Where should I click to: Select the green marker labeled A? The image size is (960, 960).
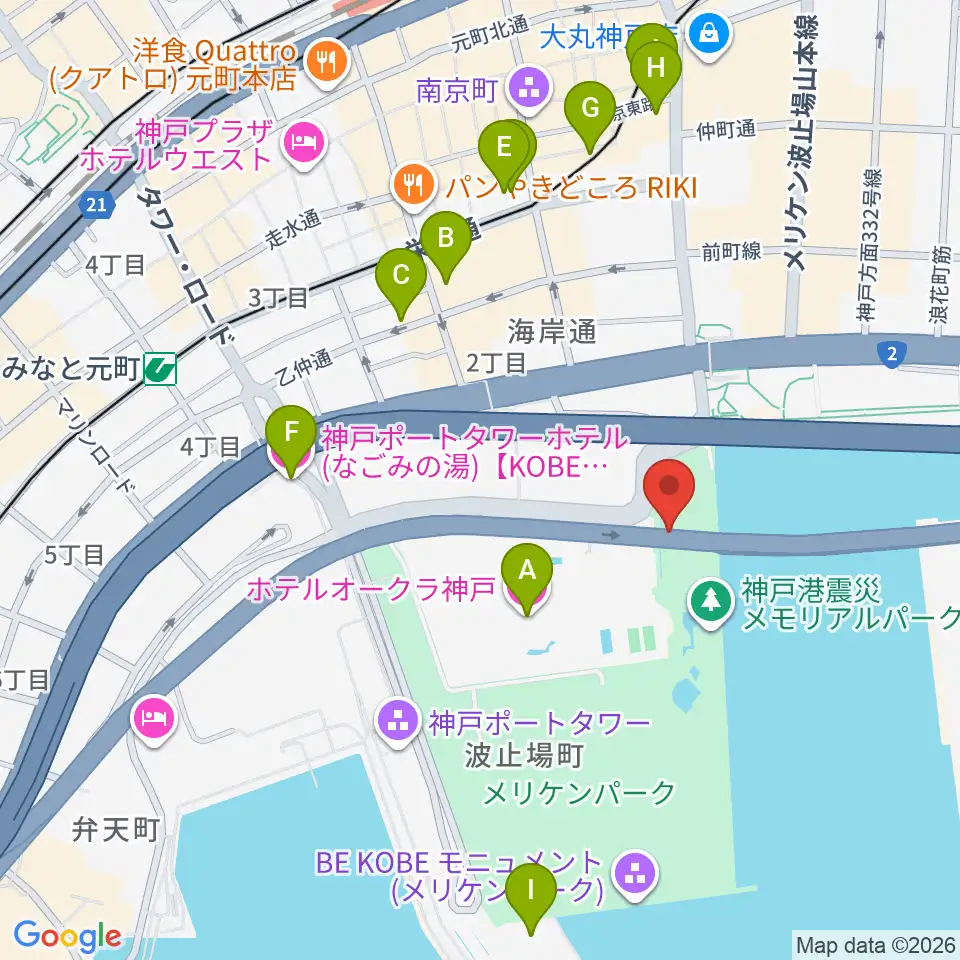click(x=527, y=572)
